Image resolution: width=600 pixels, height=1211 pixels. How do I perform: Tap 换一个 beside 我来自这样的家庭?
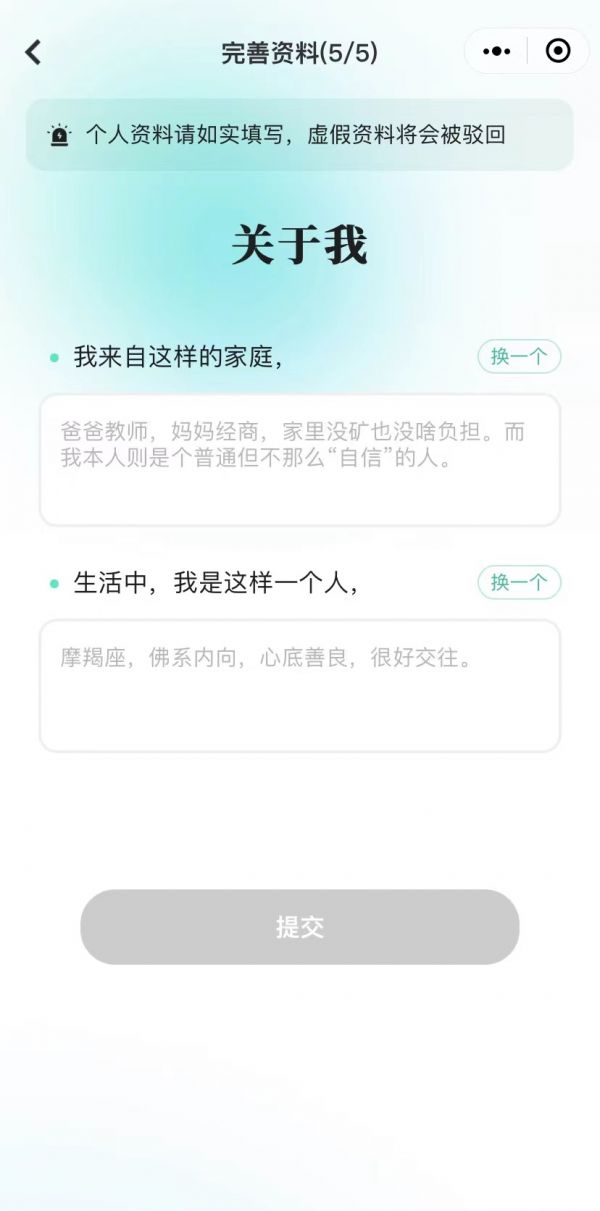519,356
